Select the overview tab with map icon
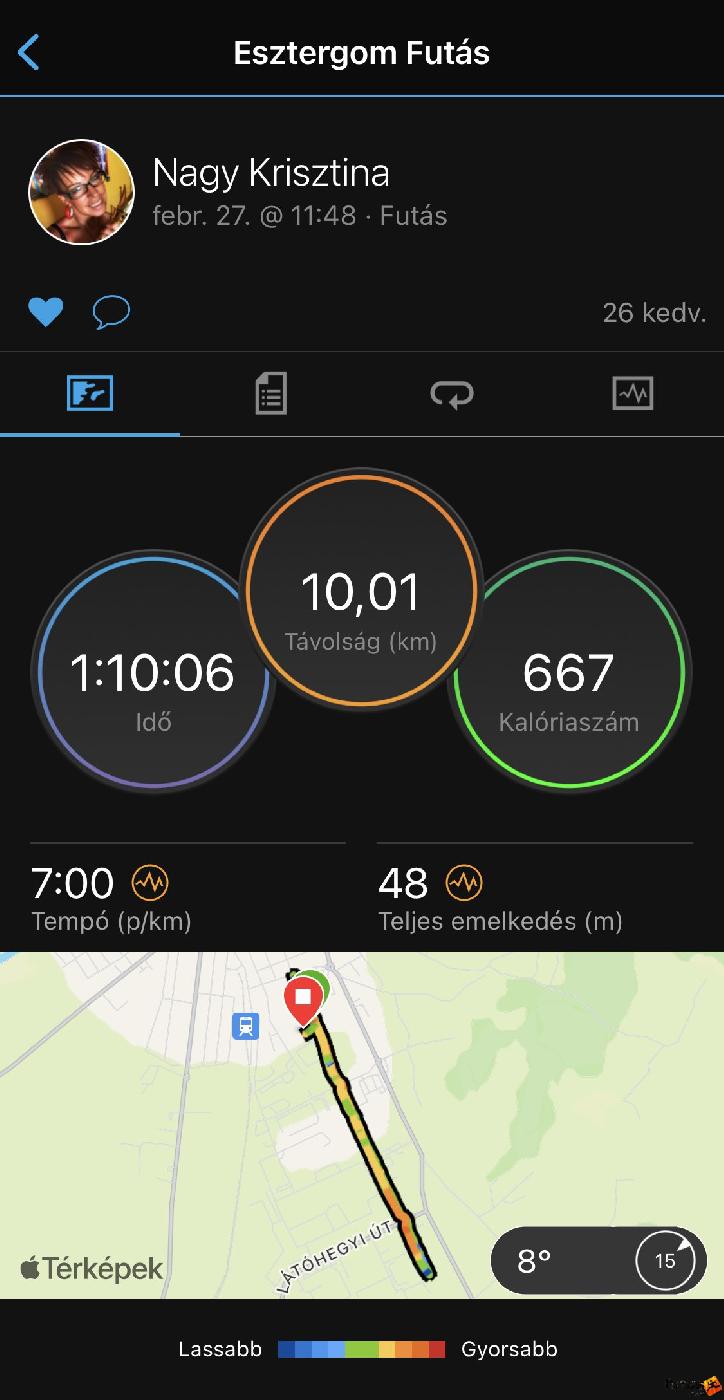 tap(90, 393)
